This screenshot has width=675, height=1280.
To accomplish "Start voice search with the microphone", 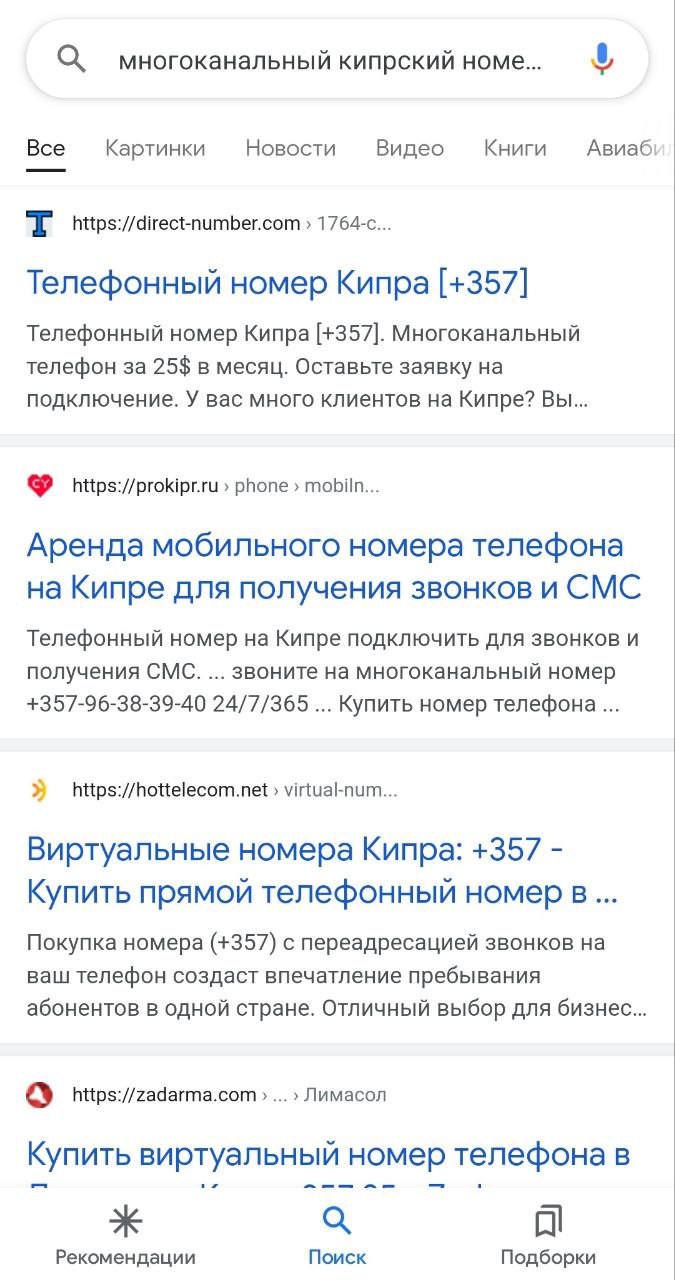I will coord(601,60).
